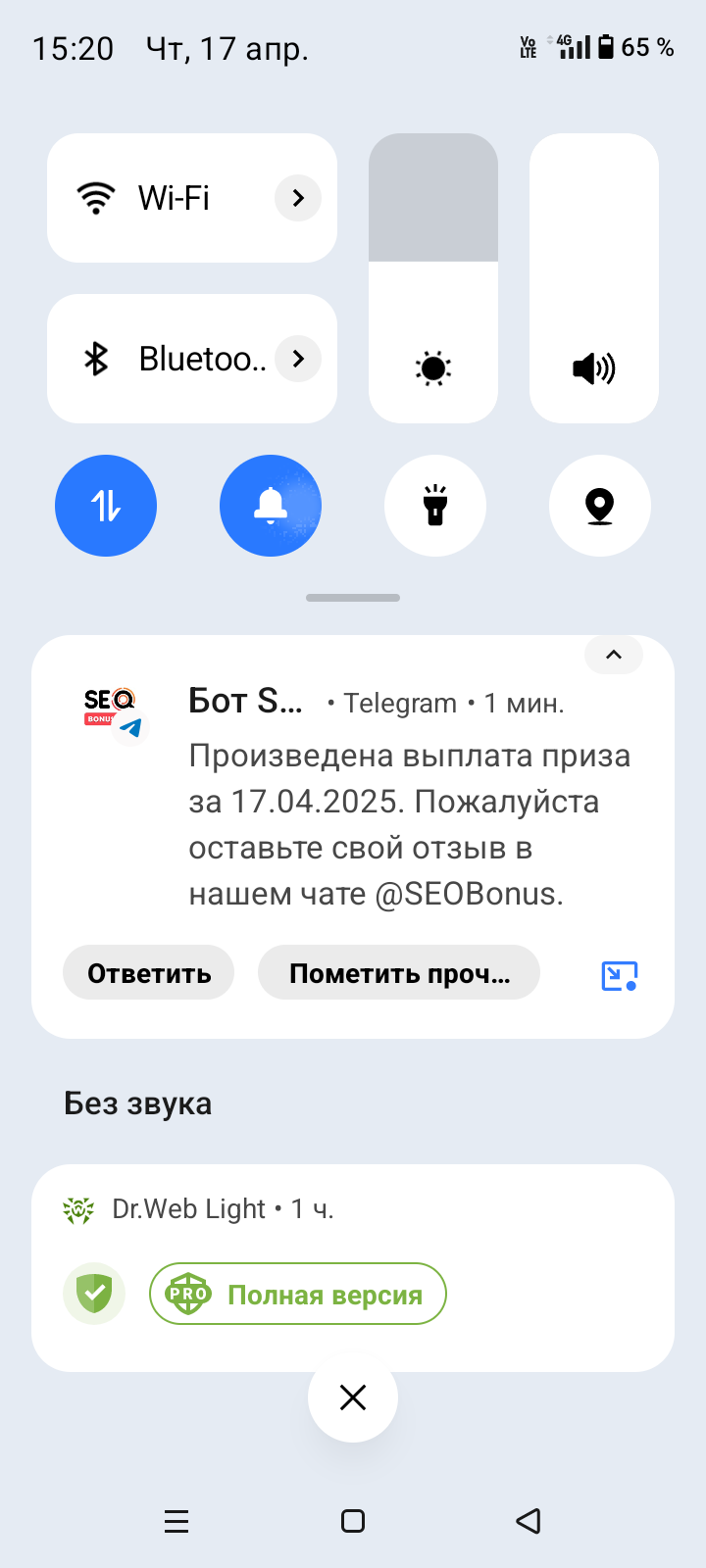The height and width of the screenshot is (1568, 706).
Task: Turn on the flashlight
Action: pos(435,506)
